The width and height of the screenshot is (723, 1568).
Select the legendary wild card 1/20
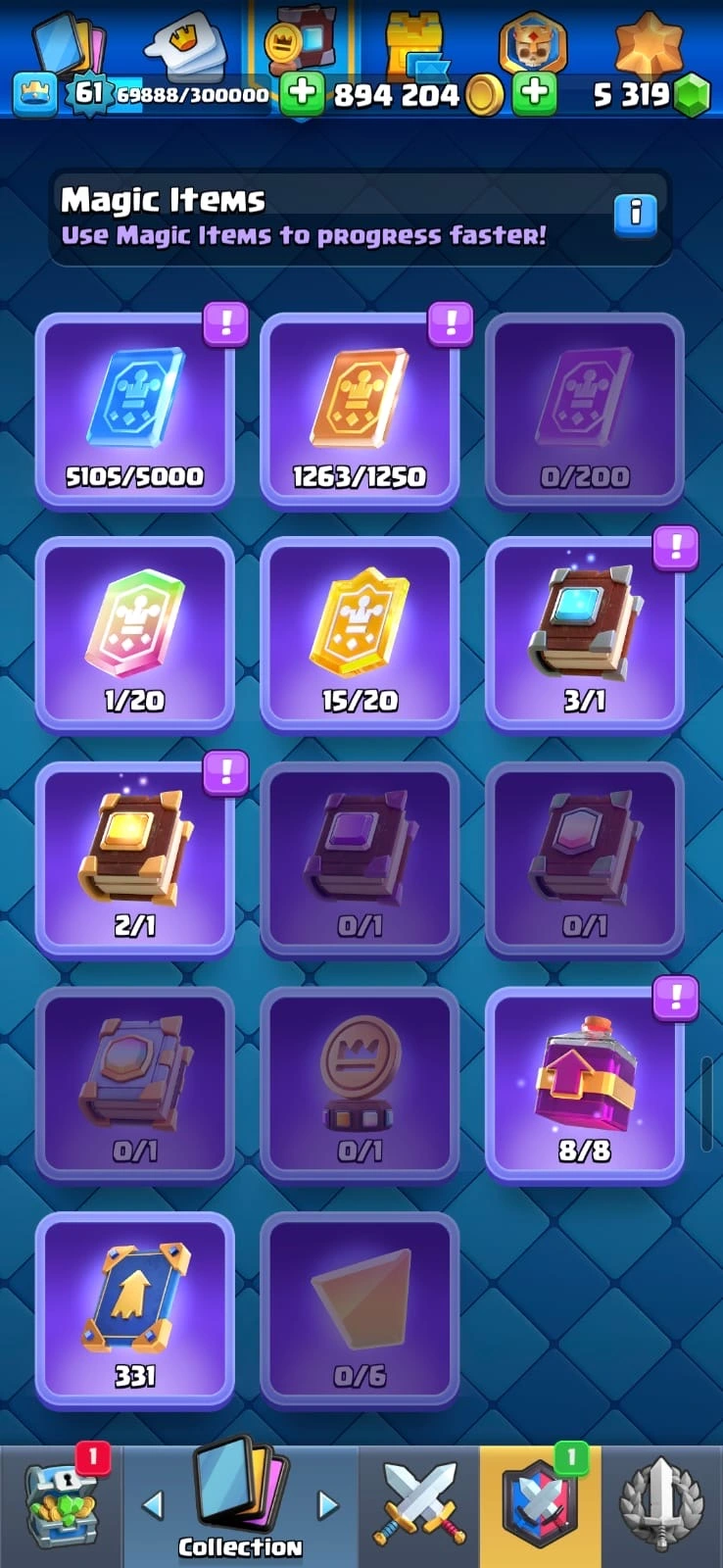pos(134,634)
